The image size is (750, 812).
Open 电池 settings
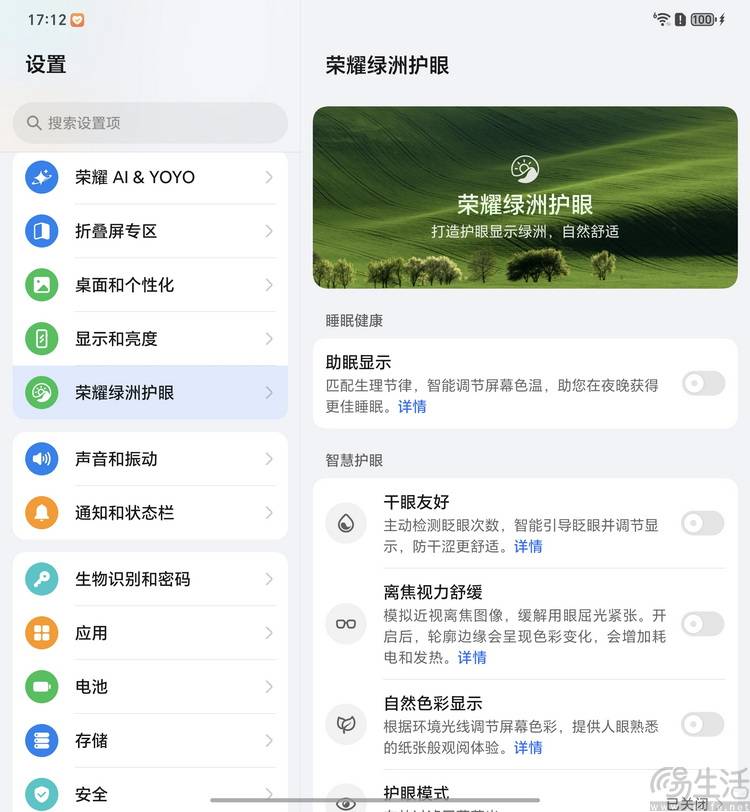tap(150, 687)
